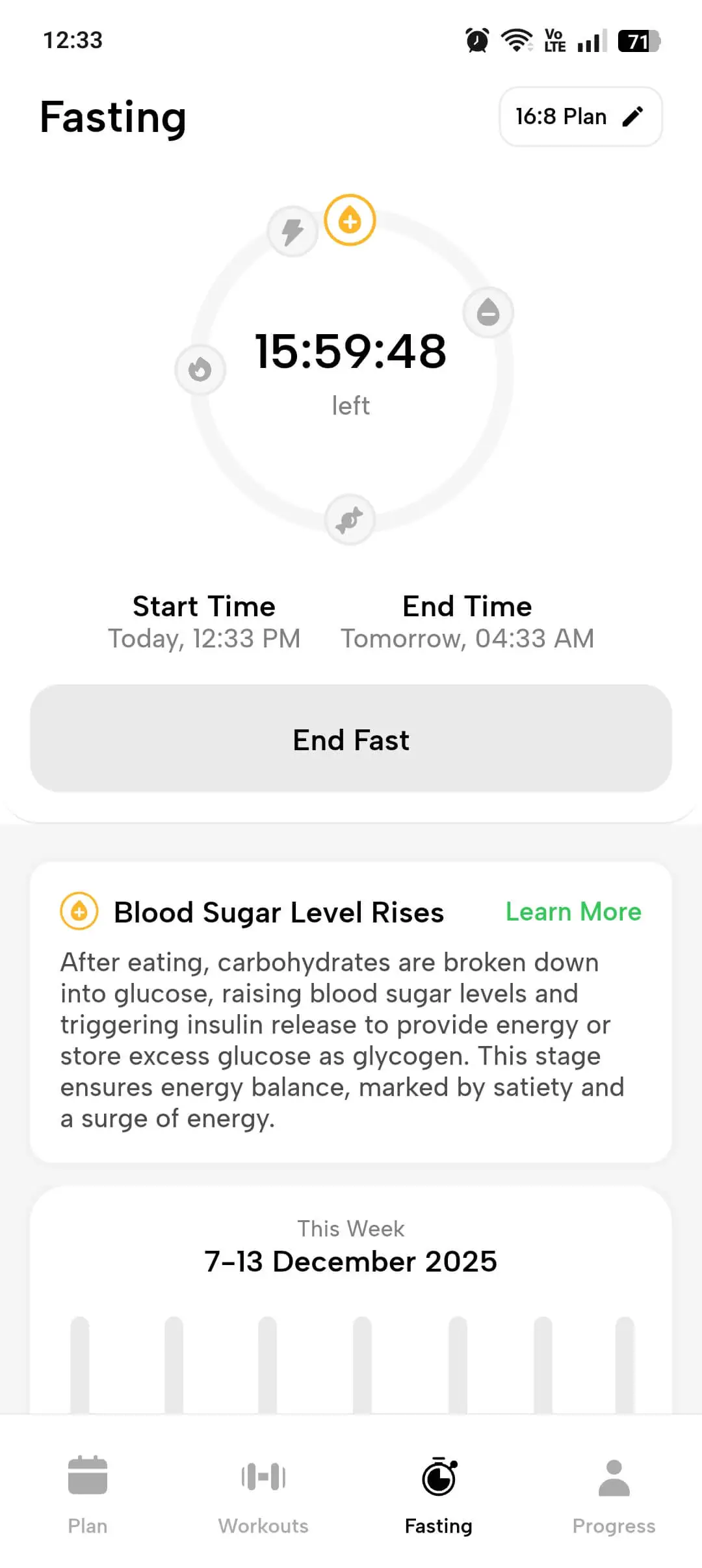Screen dimensions: 702x1568
Task: Select the lightning energy stage icon on the fasting ring
Action: [x=291, y=231]
